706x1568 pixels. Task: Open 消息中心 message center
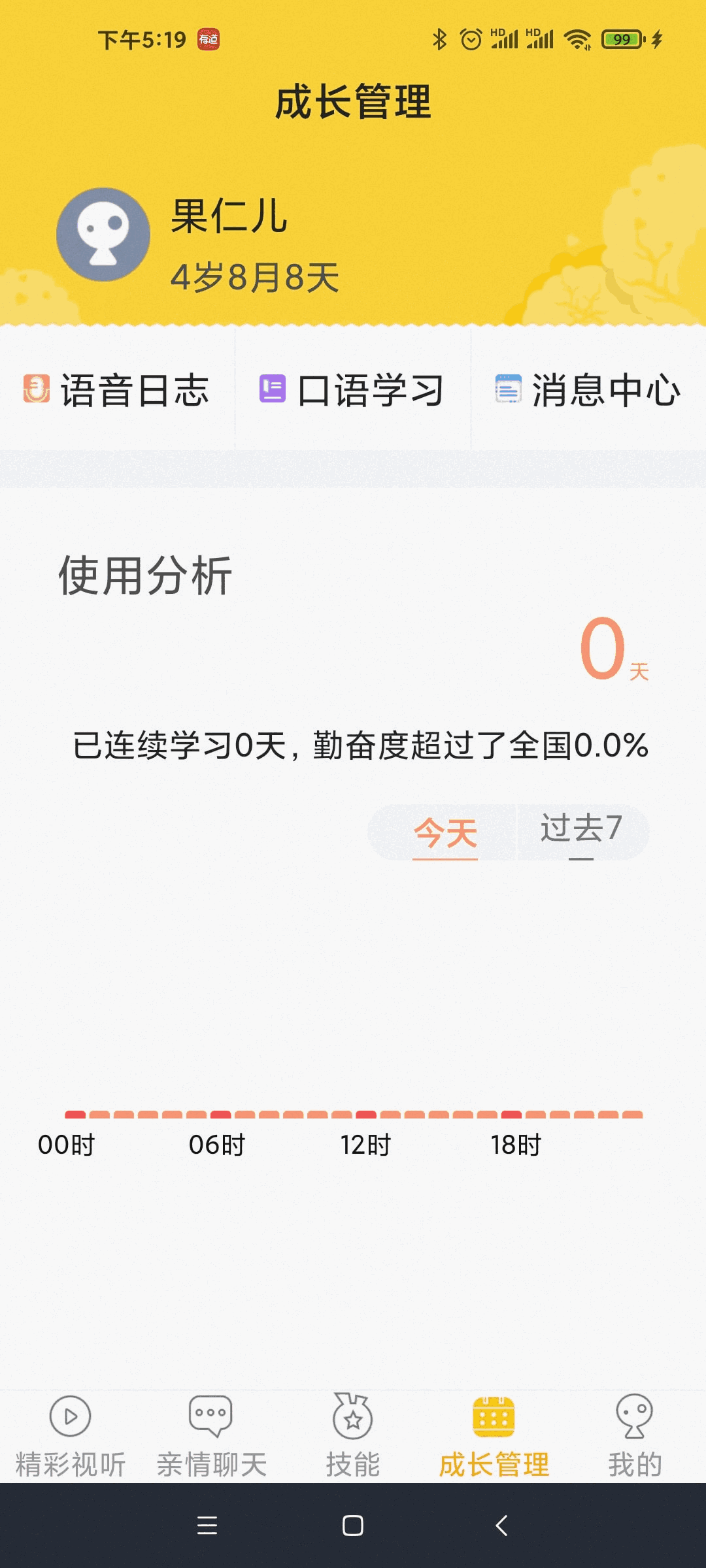point(588,390)
